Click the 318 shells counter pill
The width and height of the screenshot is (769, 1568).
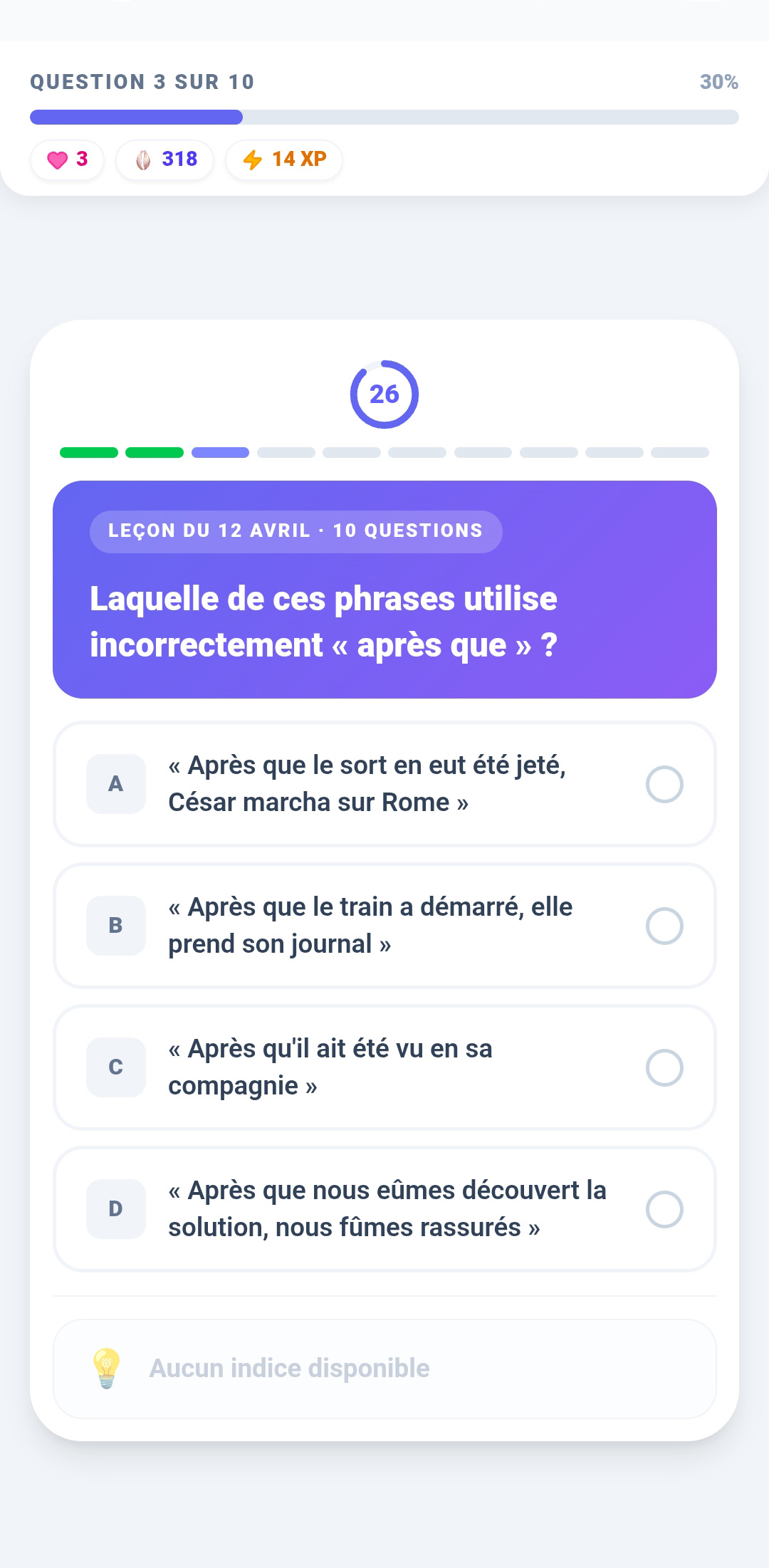(x=164, y=160)
